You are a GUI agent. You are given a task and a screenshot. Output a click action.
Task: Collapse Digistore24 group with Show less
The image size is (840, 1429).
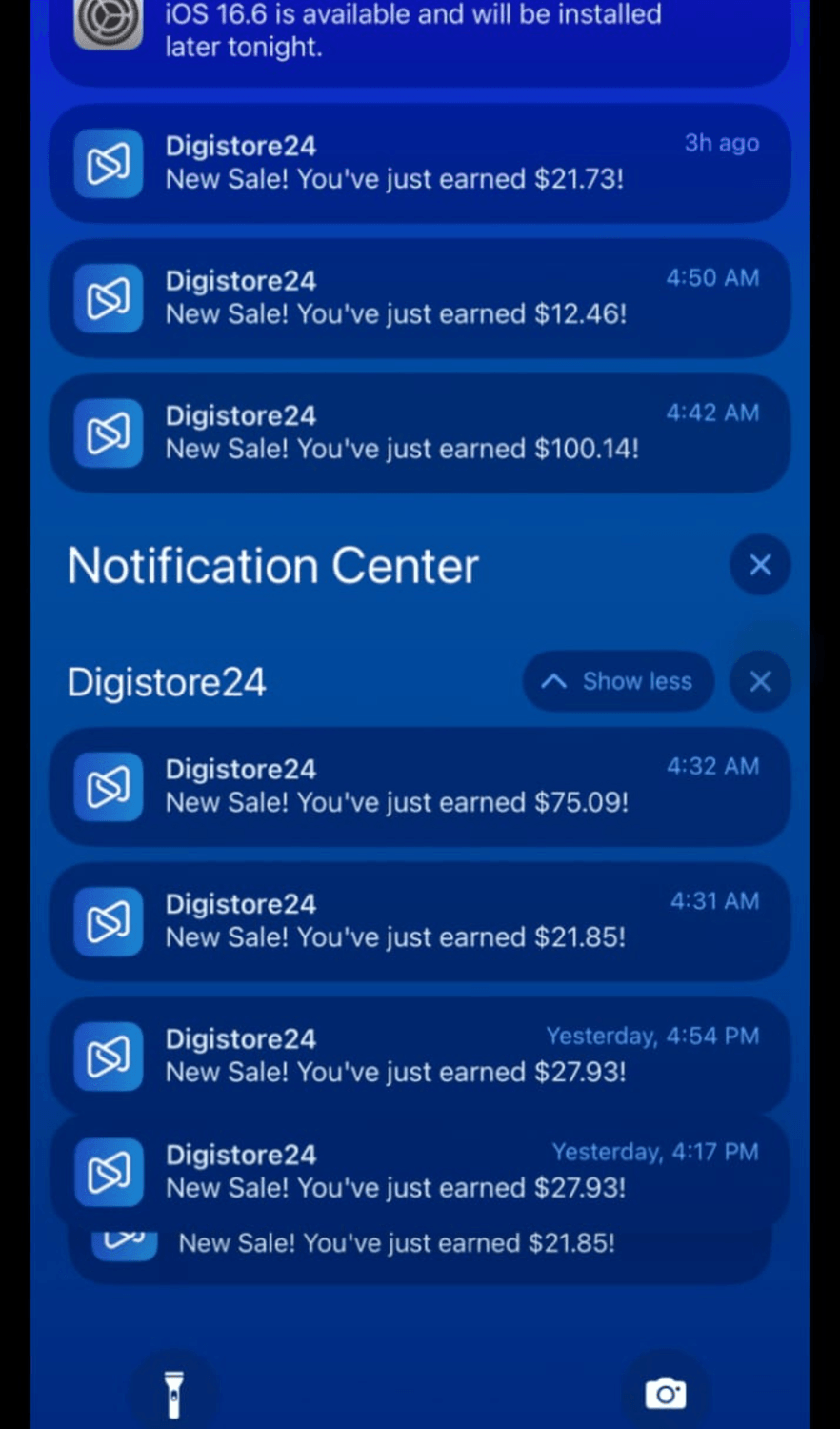click(x=618, y=681)
